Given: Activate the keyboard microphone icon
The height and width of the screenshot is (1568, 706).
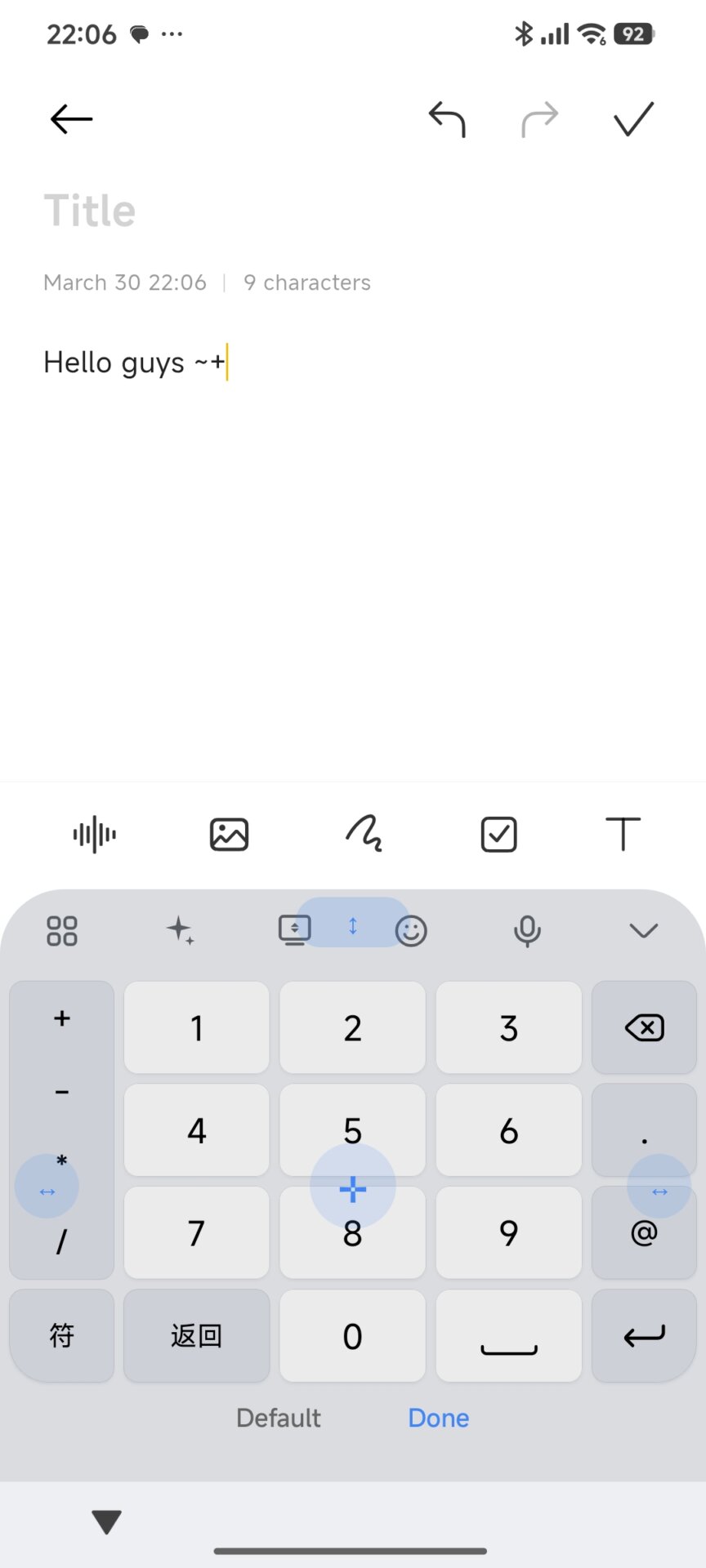Looking at the screenshot, I should 528,929.
